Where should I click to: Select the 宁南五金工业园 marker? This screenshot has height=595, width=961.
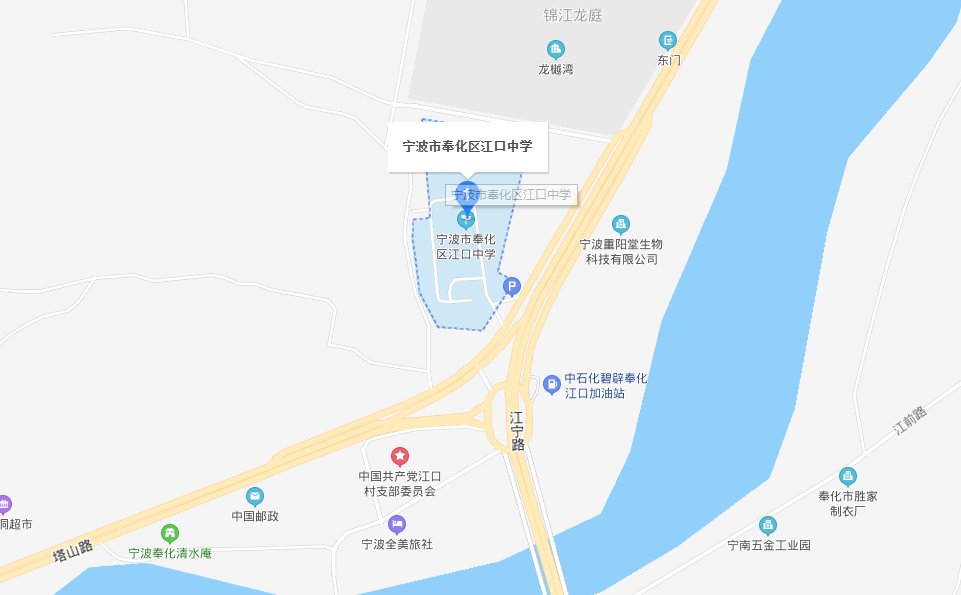[x=767, y=525]
